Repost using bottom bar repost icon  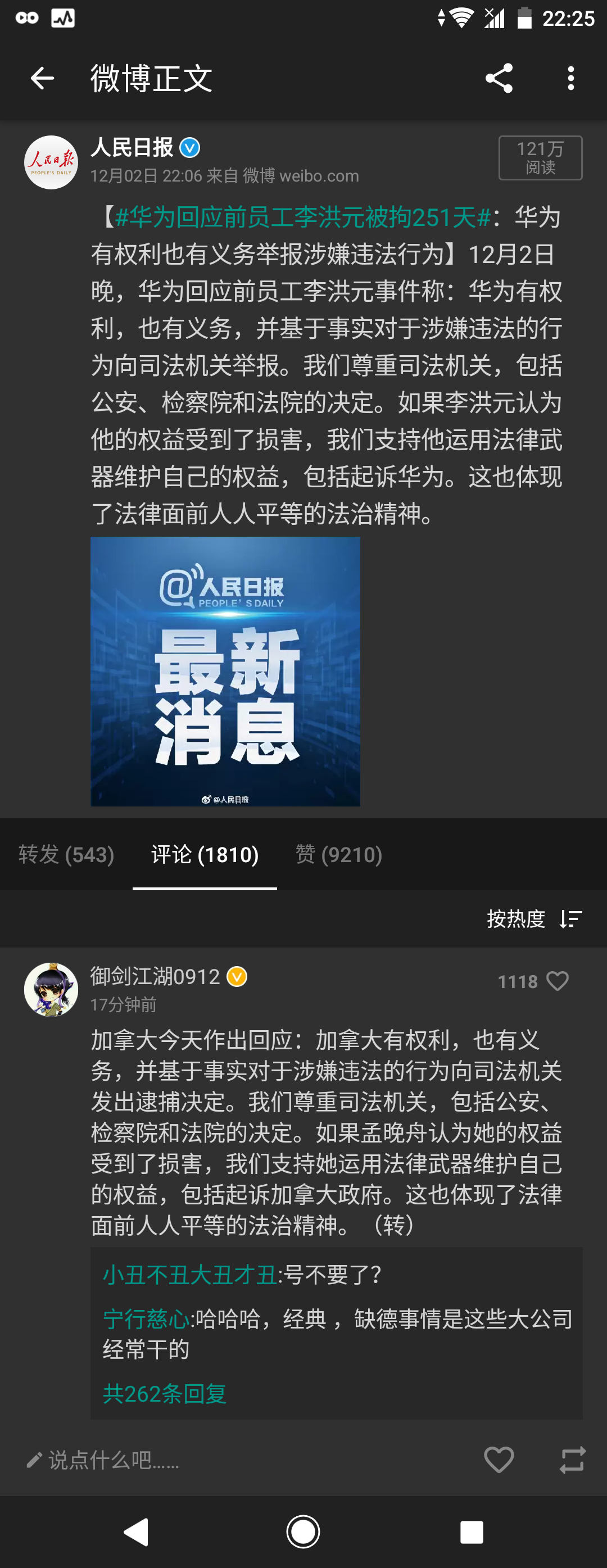pyautogui.click(x=572, y=1460)
